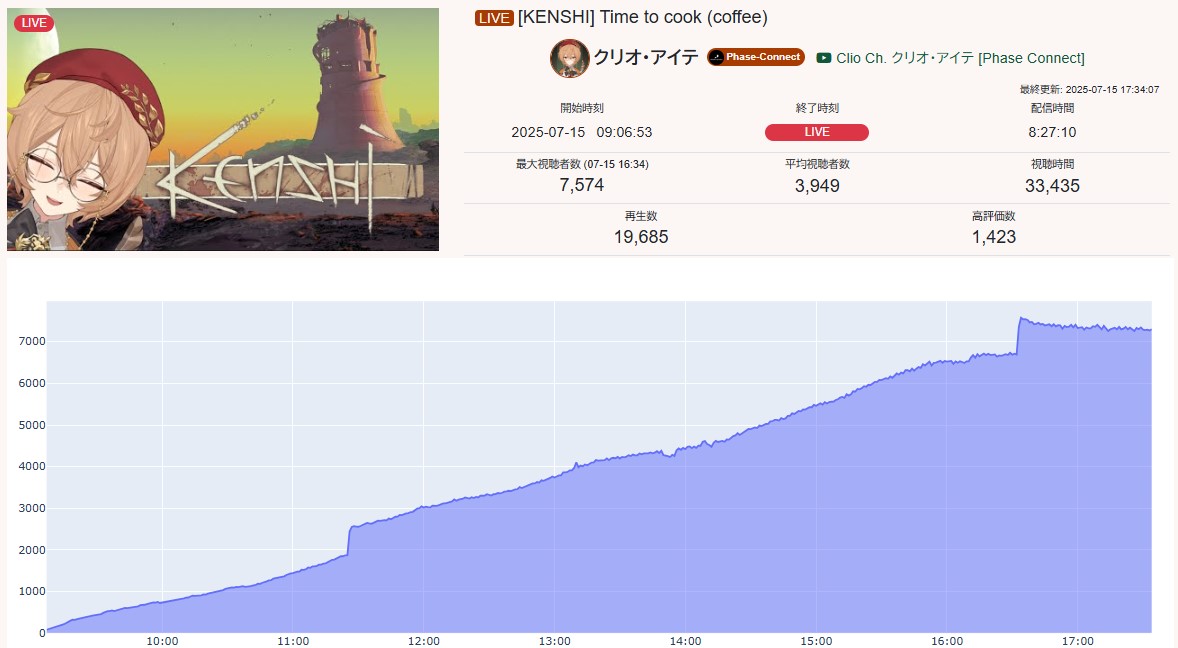This screenshot has height=648, width=1178.
Task: Open the KENSHI live stream thumbnail
Action: tap(222, 129)
